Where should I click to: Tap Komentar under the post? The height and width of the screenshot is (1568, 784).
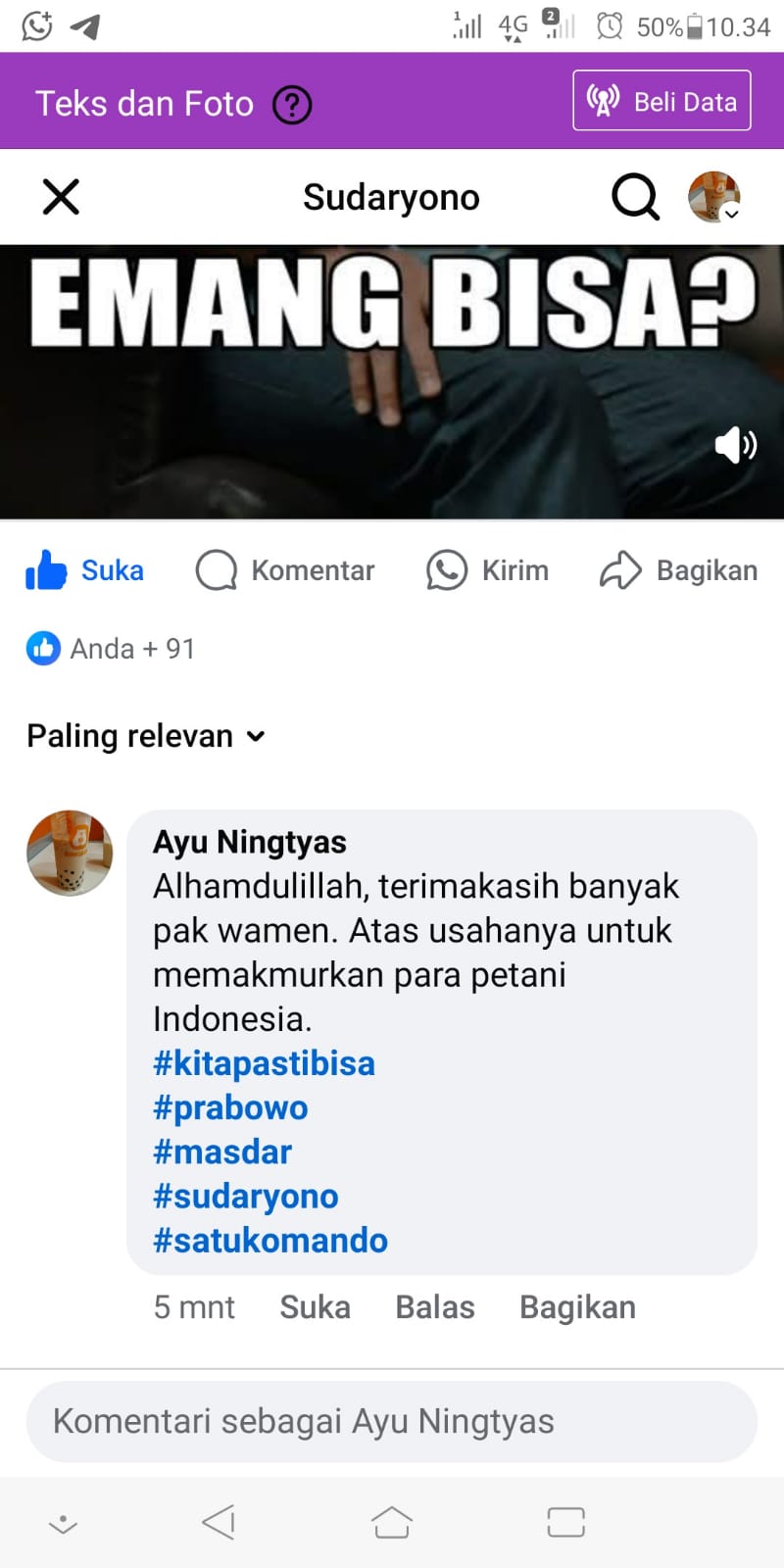coord(285,569)
